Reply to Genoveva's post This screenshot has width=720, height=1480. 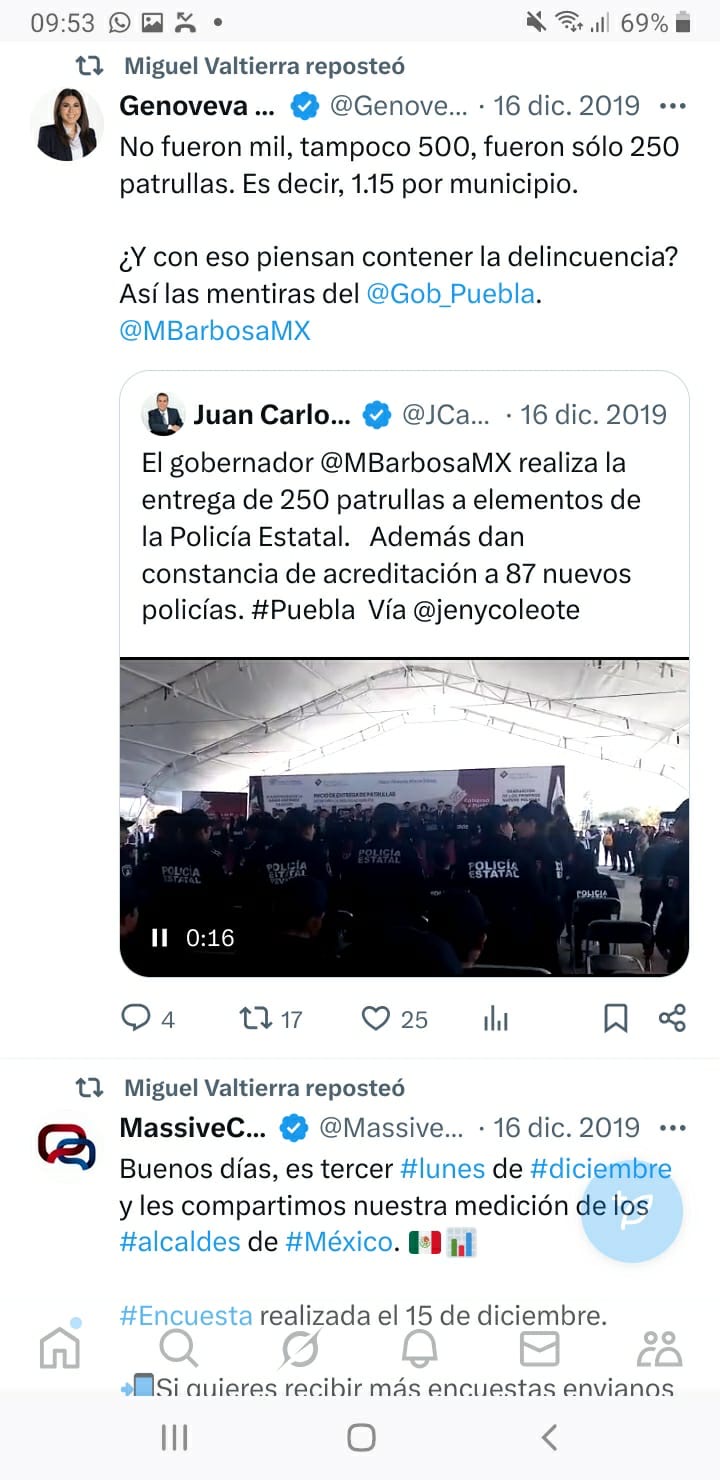(x=136, y=1018)
